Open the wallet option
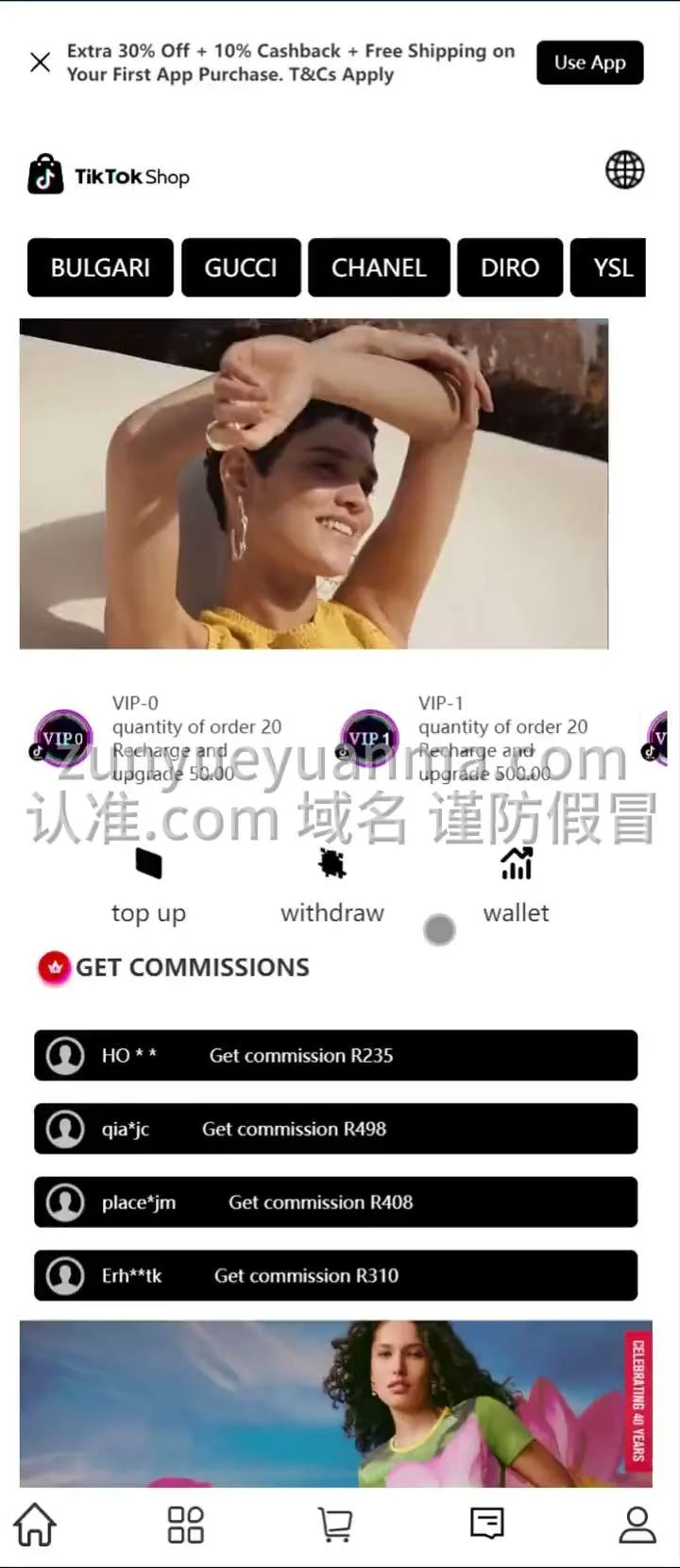This screenshot has height=1568, width=680. coord(516,886)
